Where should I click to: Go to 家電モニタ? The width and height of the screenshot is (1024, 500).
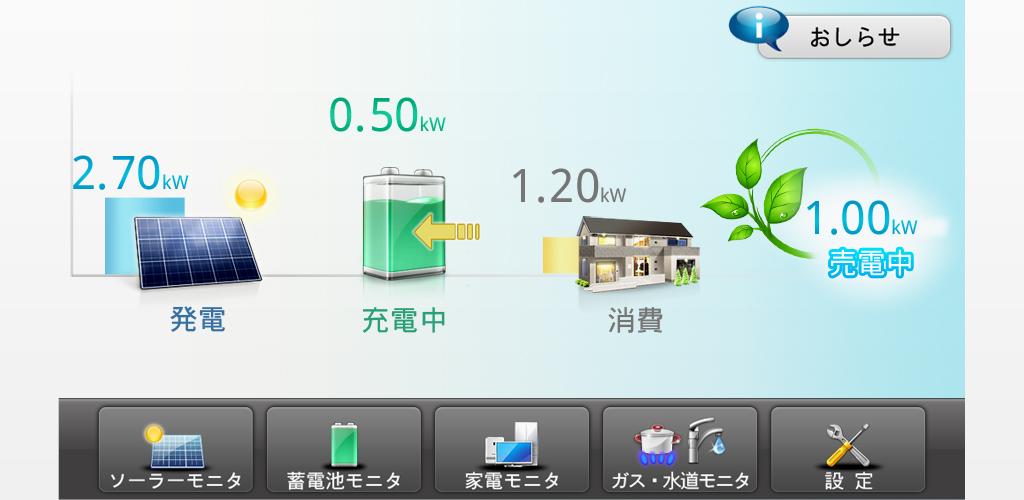point(511,450)
